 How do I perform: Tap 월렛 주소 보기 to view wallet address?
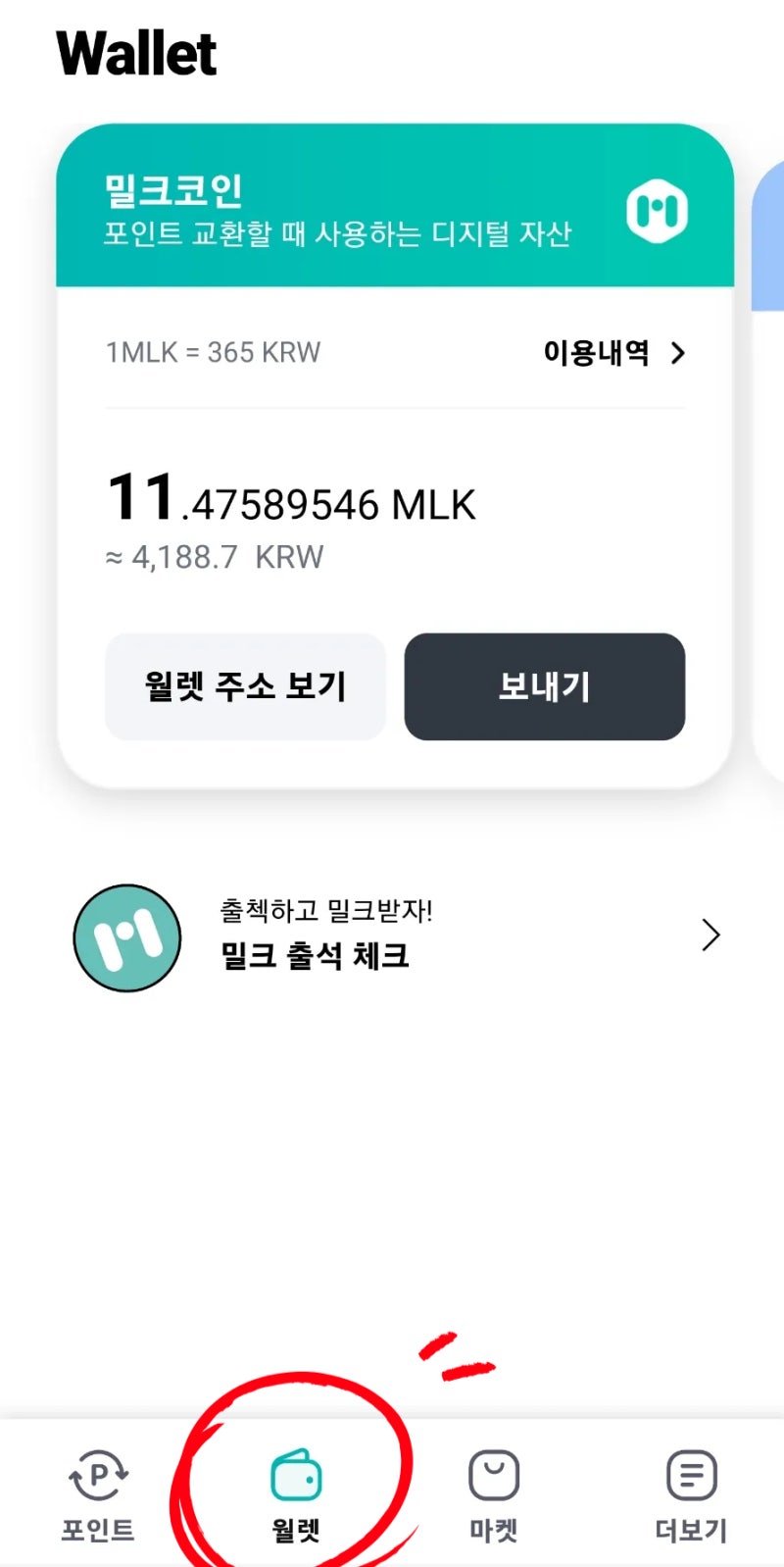(246, 686)
